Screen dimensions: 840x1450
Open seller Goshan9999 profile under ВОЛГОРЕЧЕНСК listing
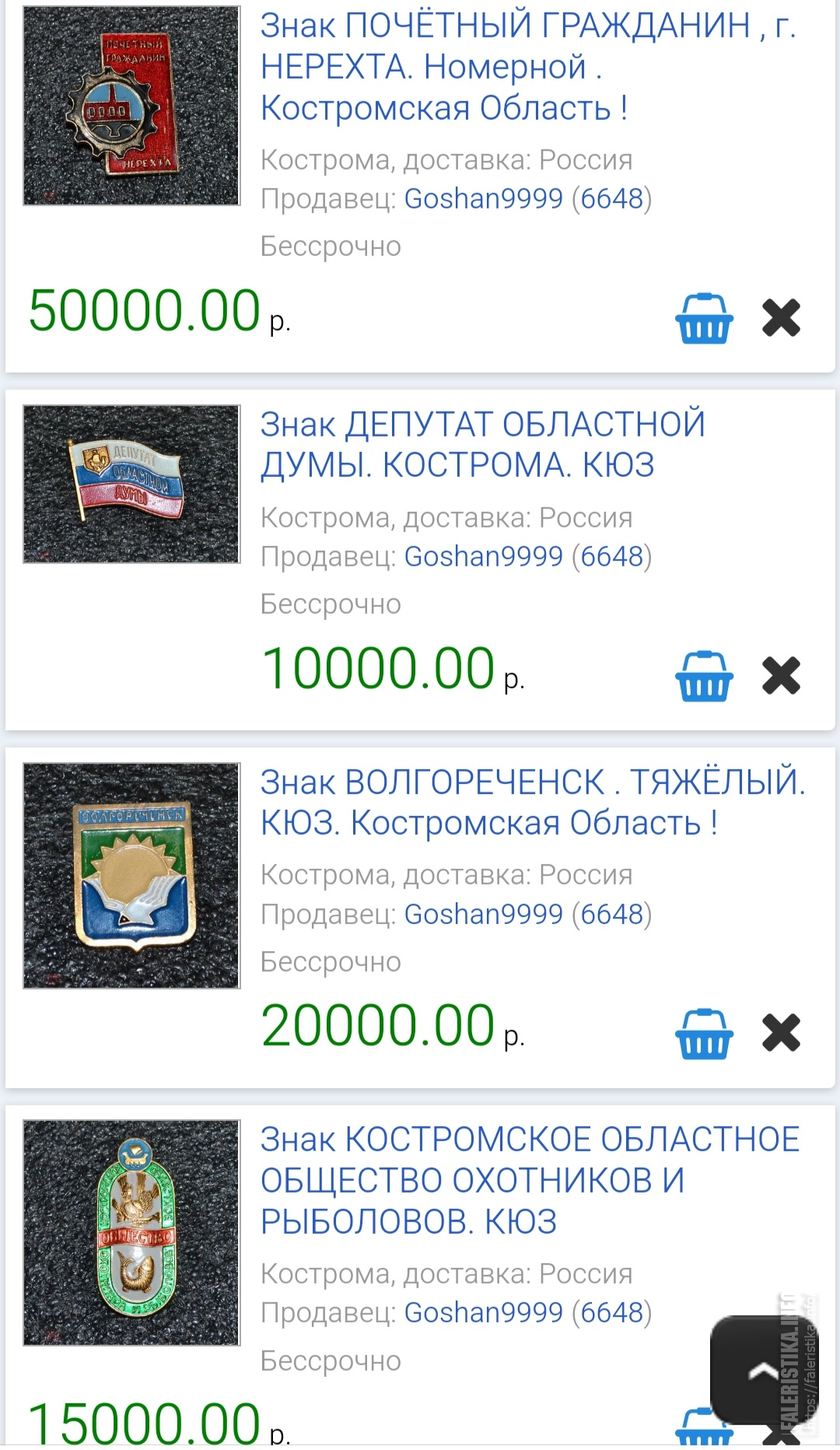click(x=483, y=915)
